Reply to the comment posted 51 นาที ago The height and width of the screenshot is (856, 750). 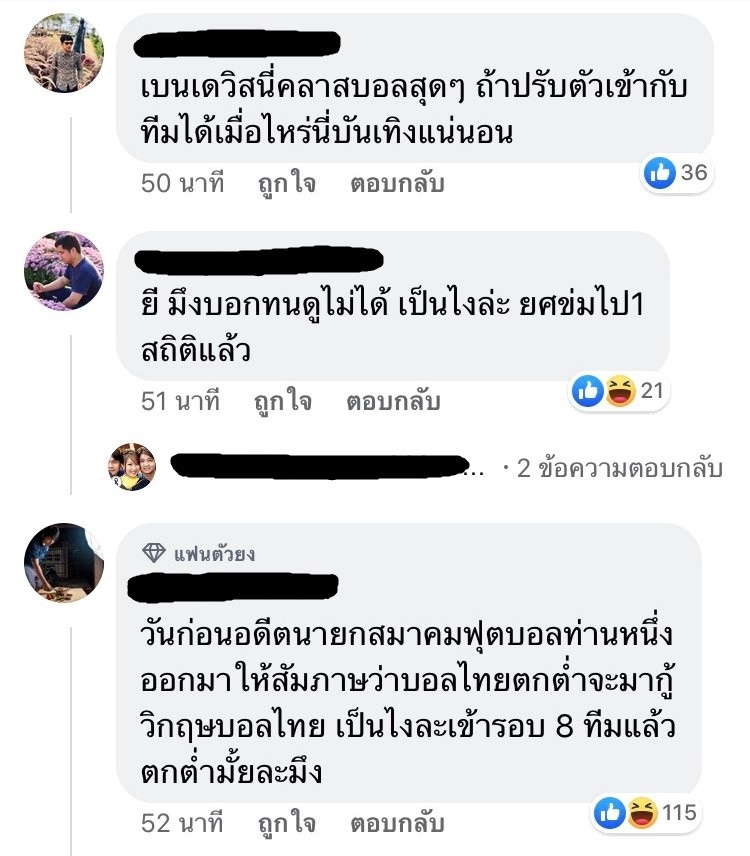[x=393, y=402]
